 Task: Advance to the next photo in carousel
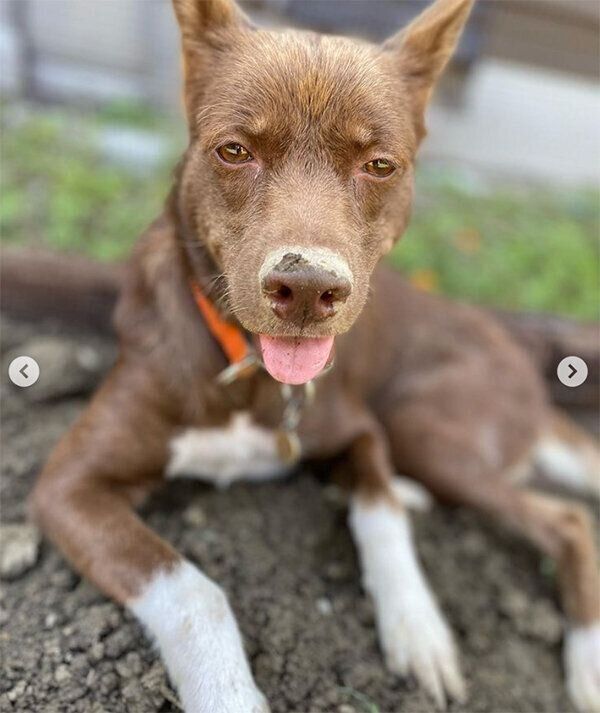572,371
